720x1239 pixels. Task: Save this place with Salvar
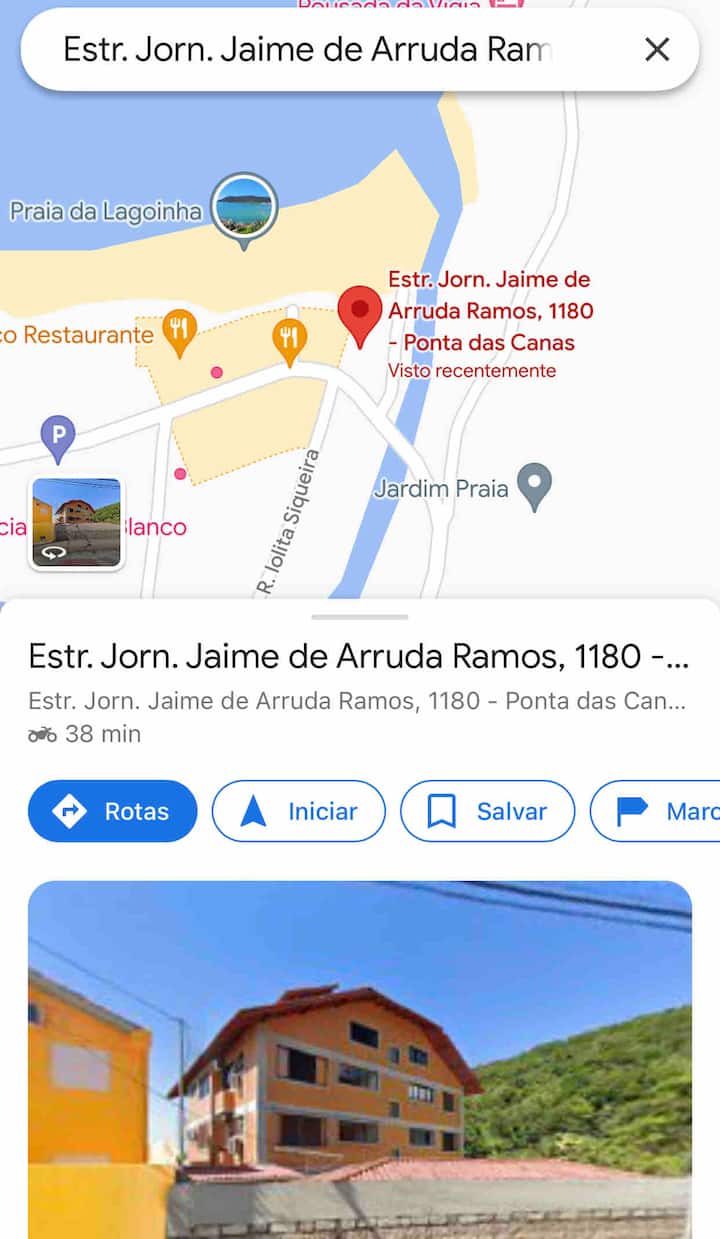pos(487,811)
